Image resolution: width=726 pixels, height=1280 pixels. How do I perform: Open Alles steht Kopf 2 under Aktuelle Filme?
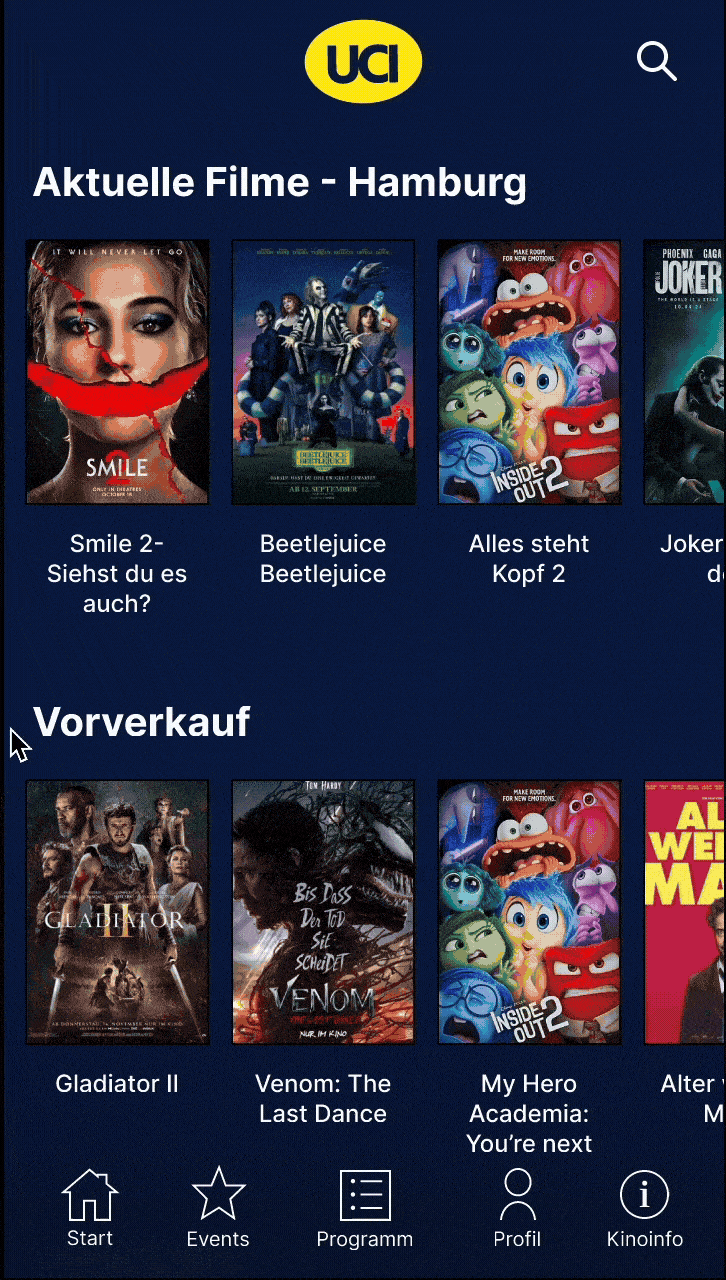(x=529, y=372)
